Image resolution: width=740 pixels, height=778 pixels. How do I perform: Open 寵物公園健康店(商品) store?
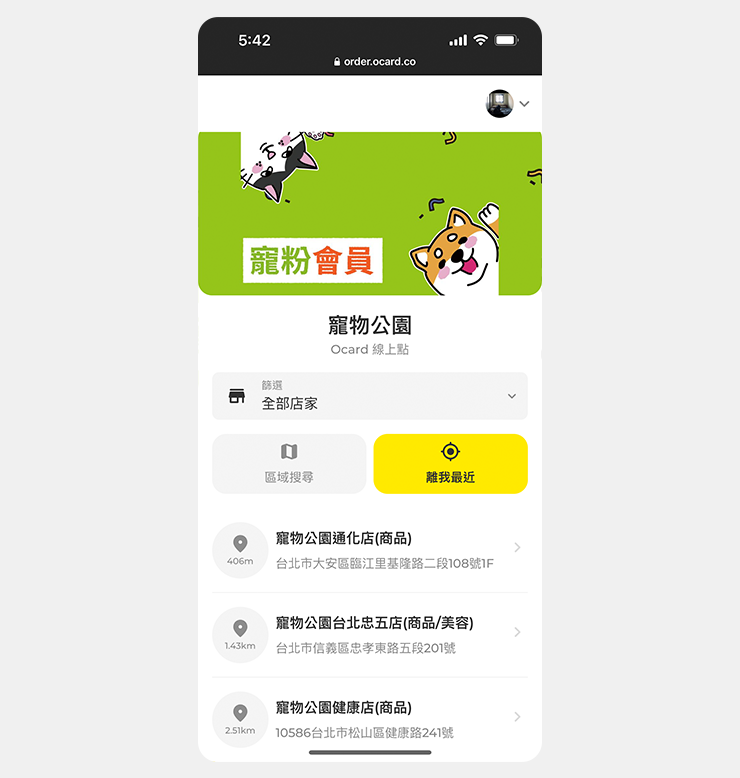370,718
